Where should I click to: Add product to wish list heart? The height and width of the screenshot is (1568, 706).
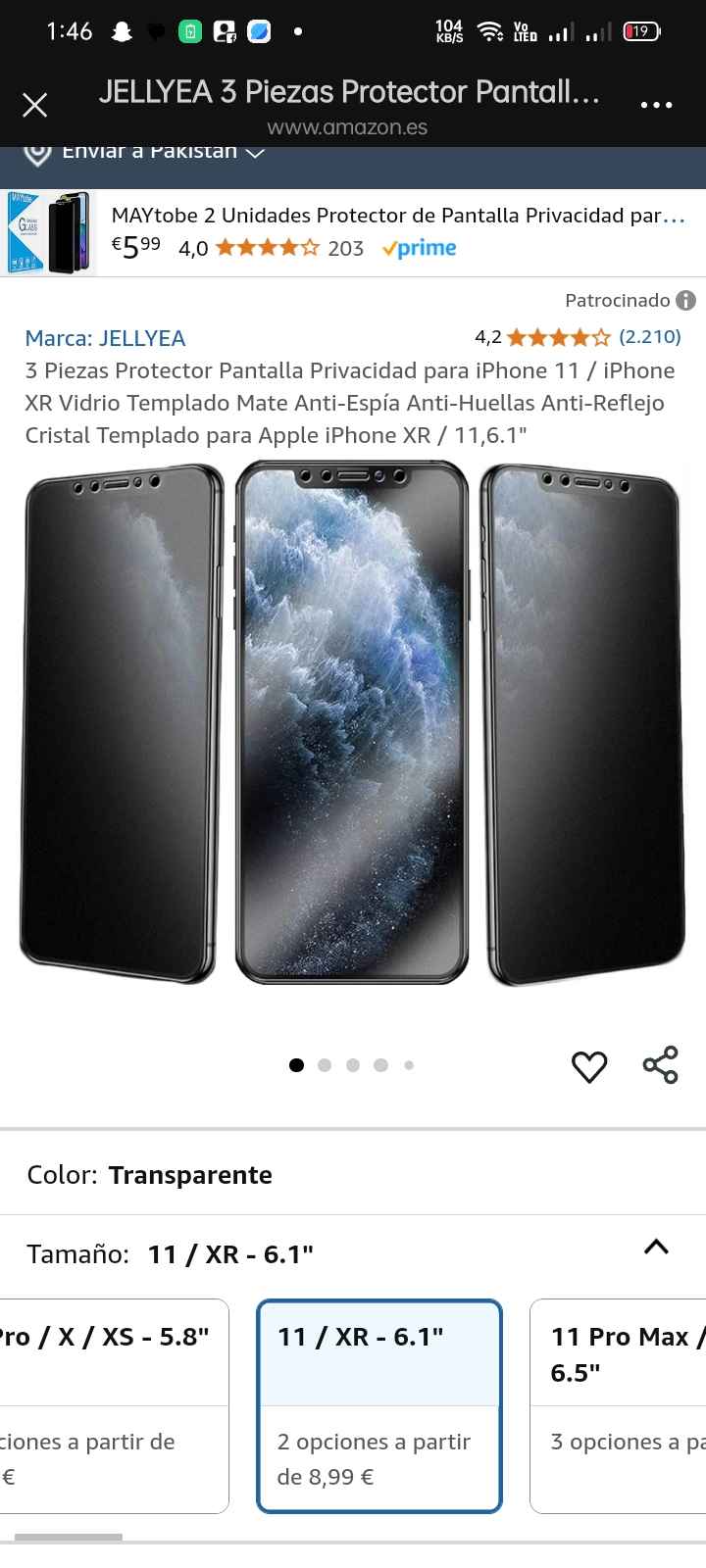[589, 1066]
